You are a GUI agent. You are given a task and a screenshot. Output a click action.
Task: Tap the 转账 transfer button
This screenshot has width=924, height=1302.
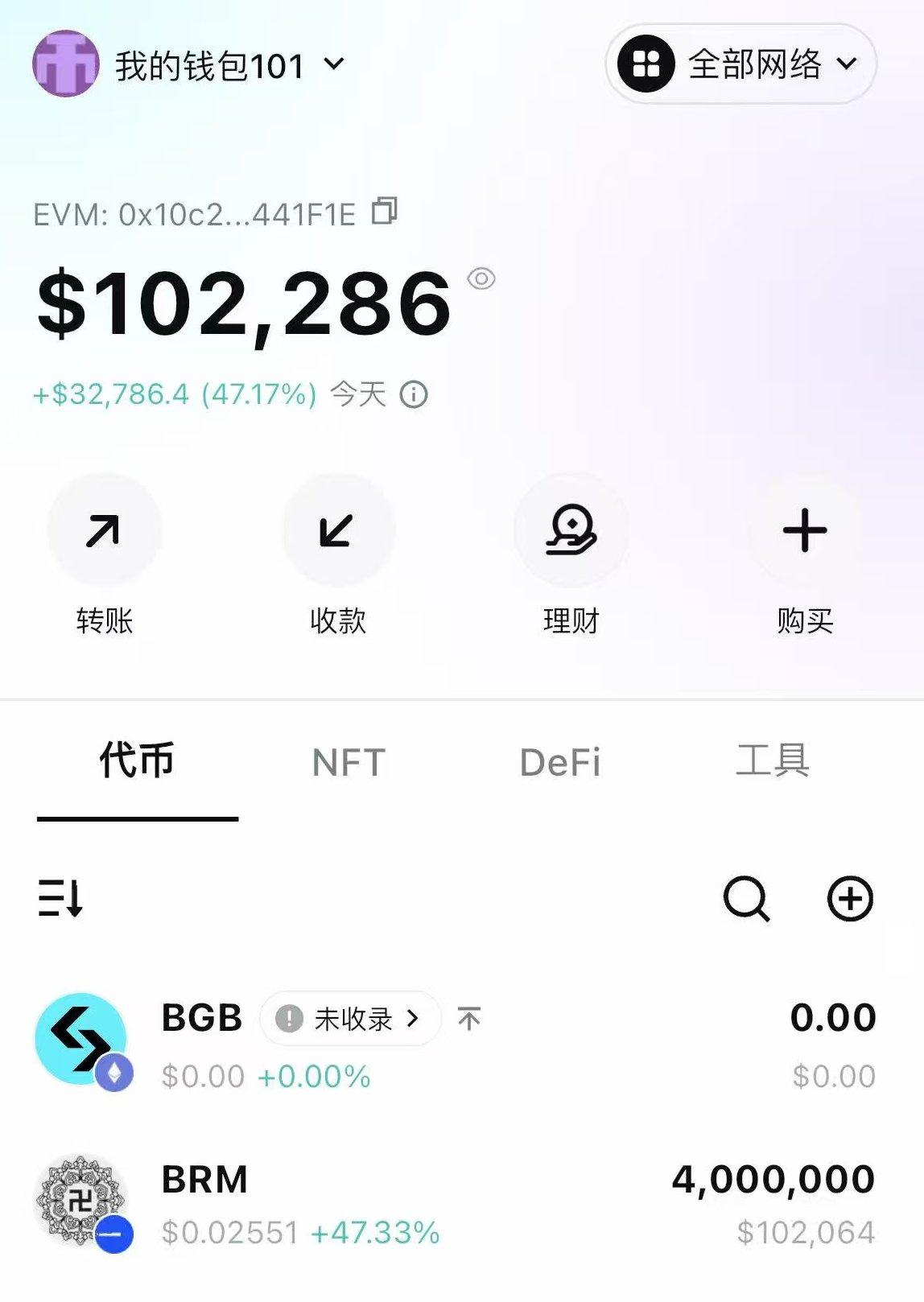pos(105,531)
